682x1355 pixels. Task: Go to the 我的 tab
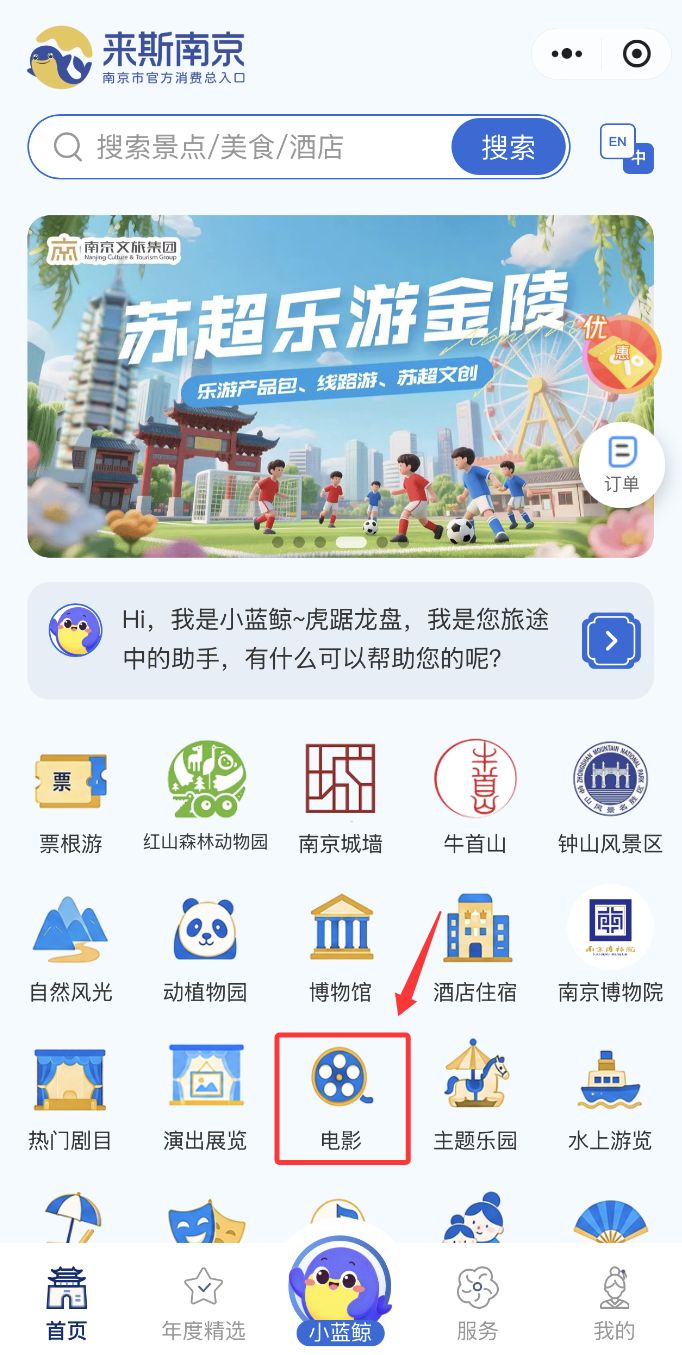pyautogui.click(x=614, y=1303)
